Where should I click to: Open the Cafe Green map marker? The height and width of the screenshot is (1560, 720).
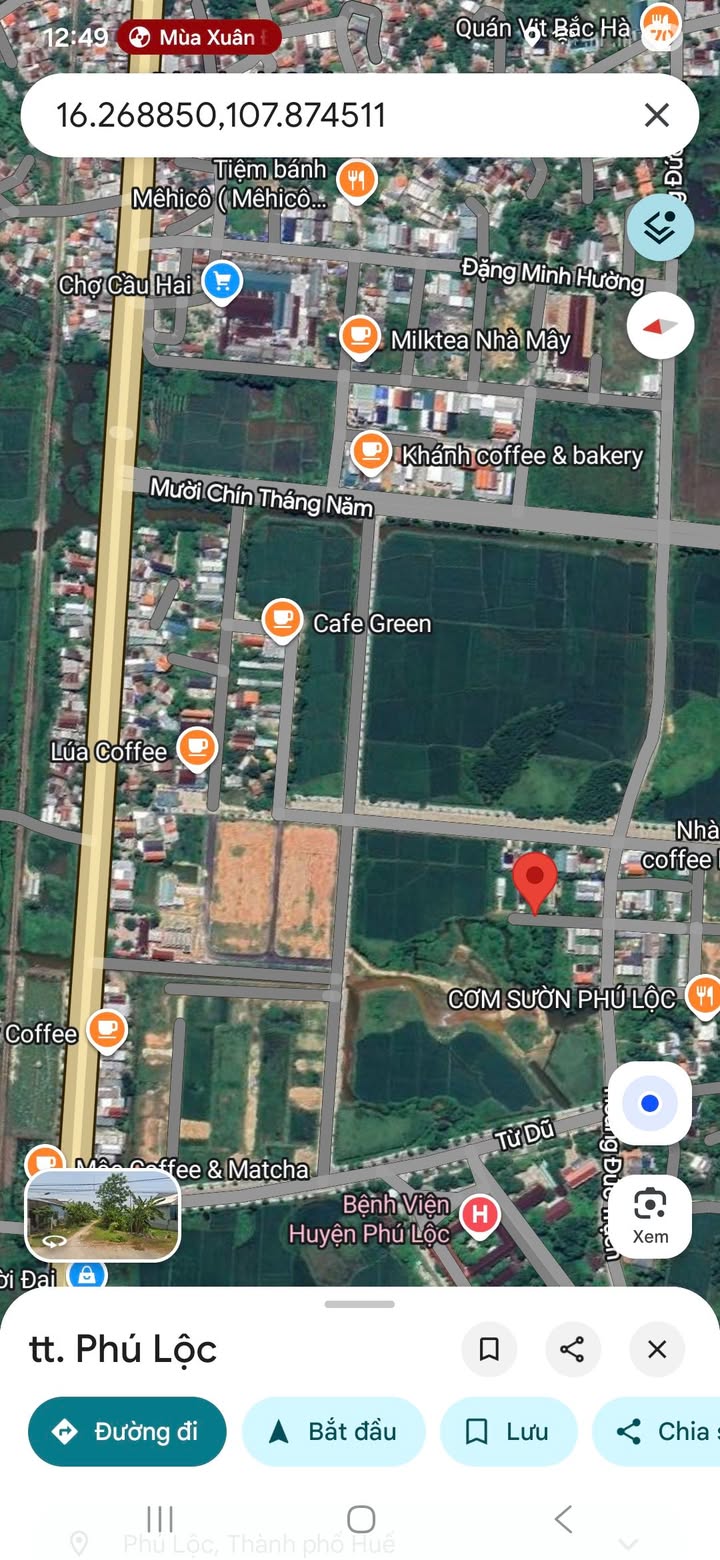click(x=282, y=620)
